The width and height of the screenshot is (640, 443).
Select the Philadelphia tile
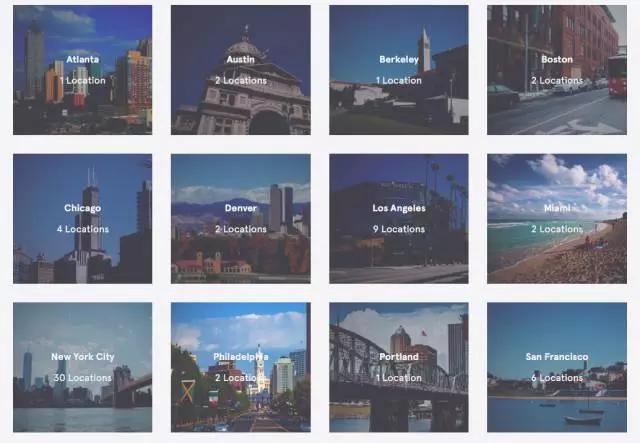(x=240, y=367)
